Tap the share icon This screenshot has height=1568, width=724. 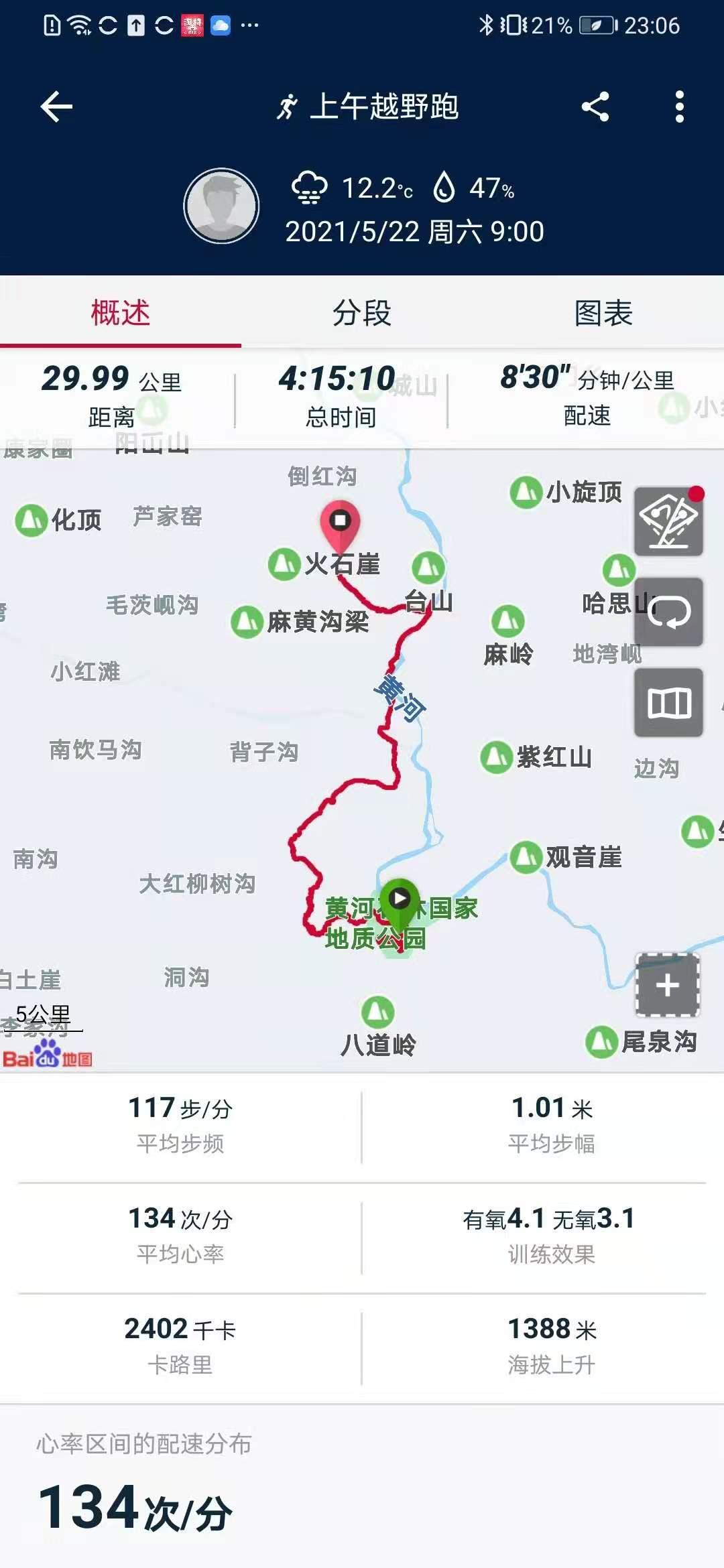click(x=595, y=105)
